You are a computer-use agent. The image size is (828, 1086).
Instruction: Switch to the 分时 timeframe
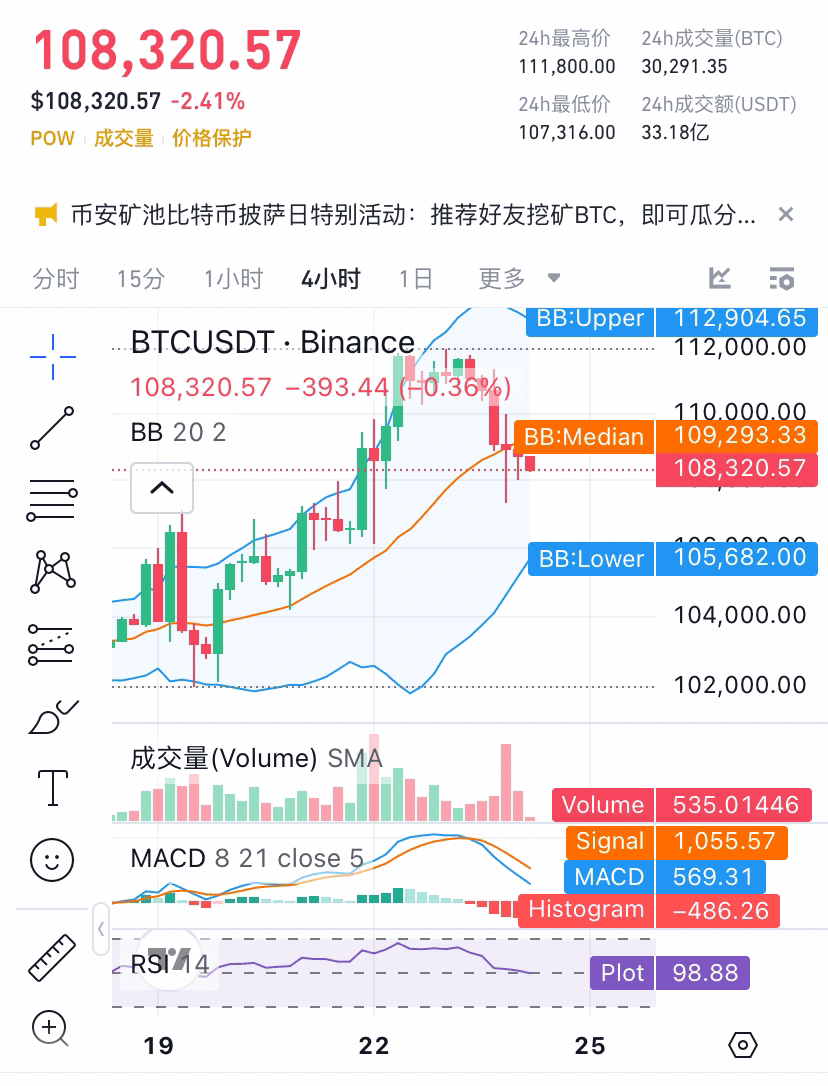point(56,278)
